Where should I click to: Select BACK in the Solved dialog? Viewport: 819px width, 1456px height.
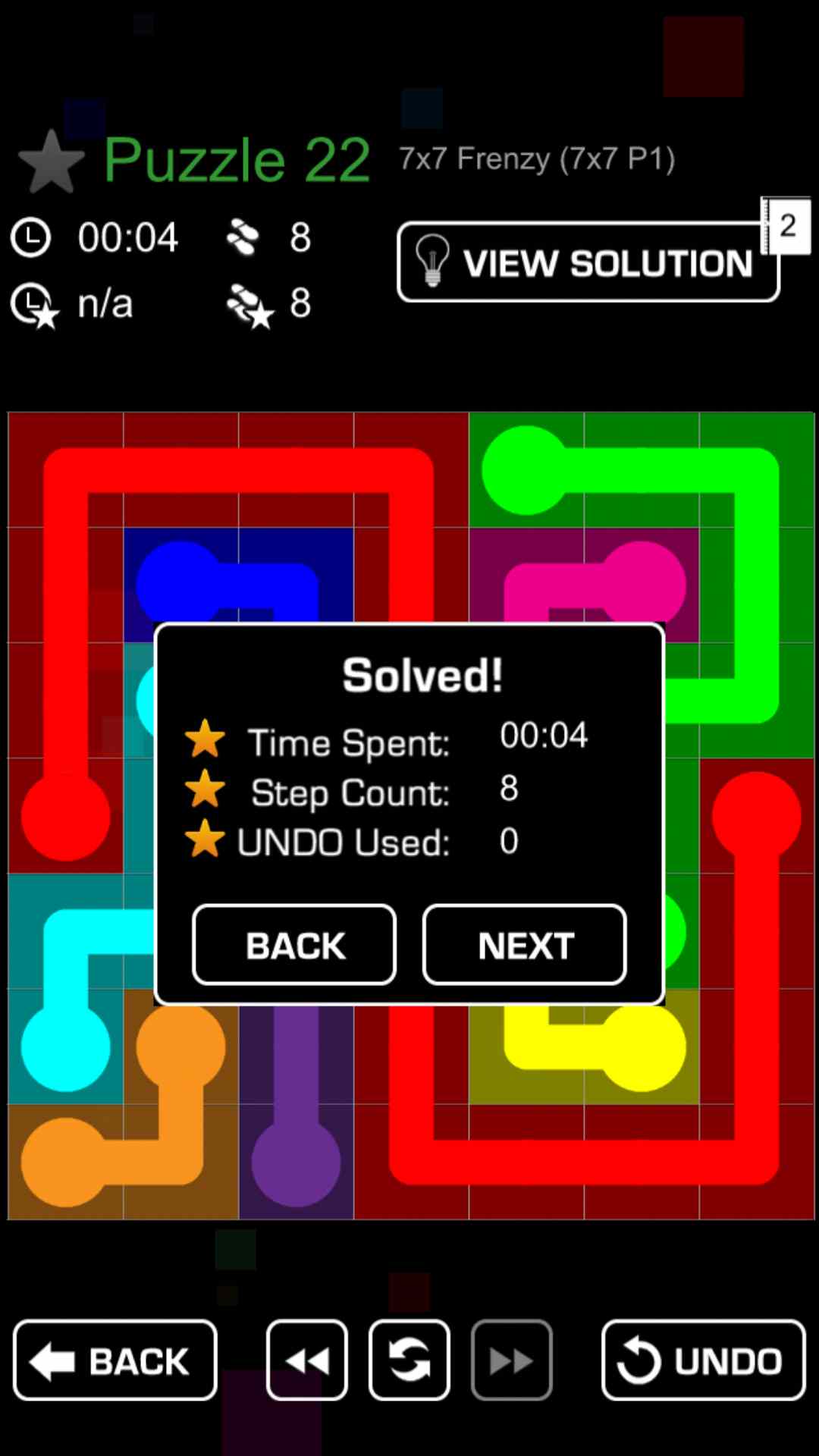pos(294,945)
